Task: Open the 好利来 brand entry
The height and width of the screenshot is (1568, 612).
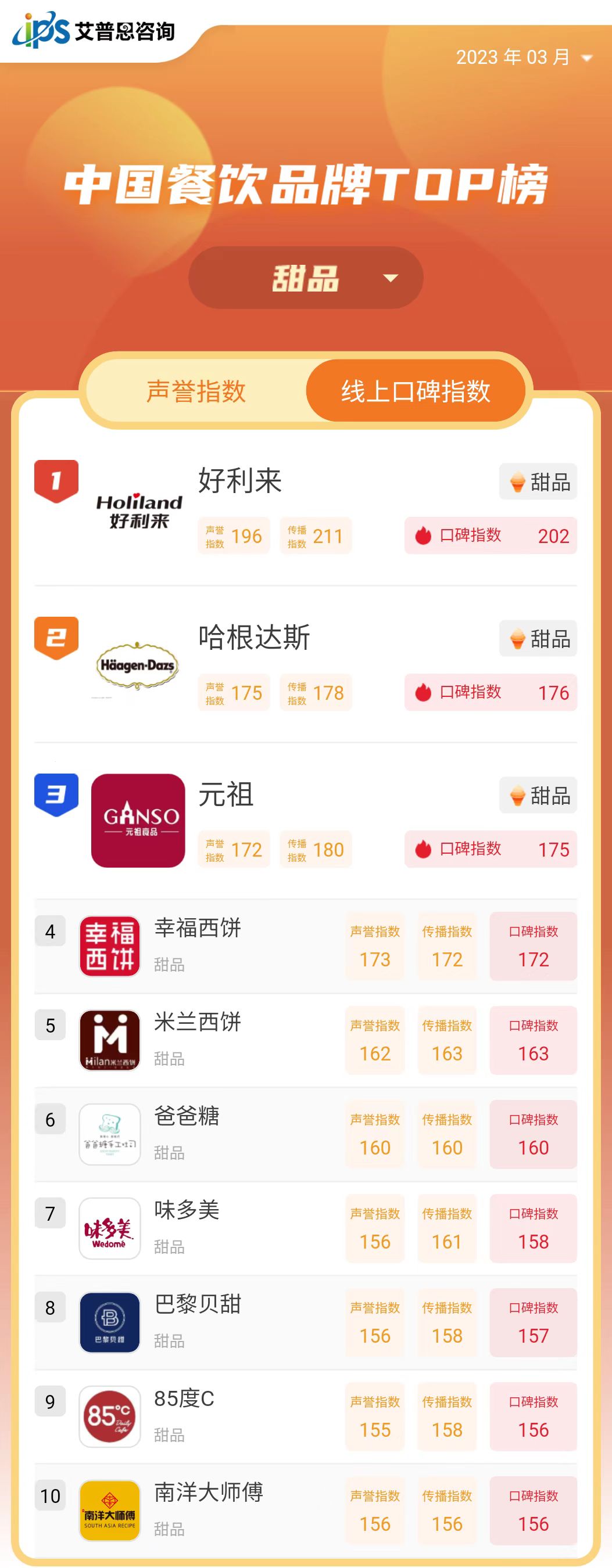Action: 240,481
